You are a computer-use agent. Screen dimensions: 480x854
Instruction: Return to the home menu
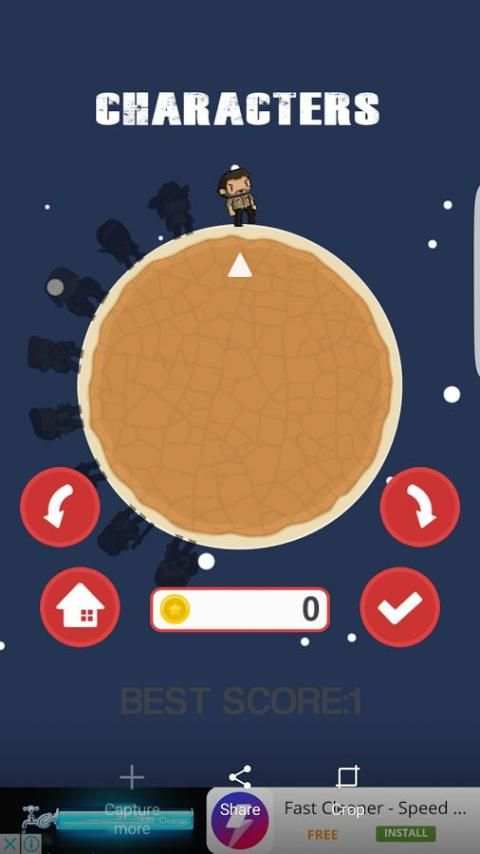coord(80,607)
